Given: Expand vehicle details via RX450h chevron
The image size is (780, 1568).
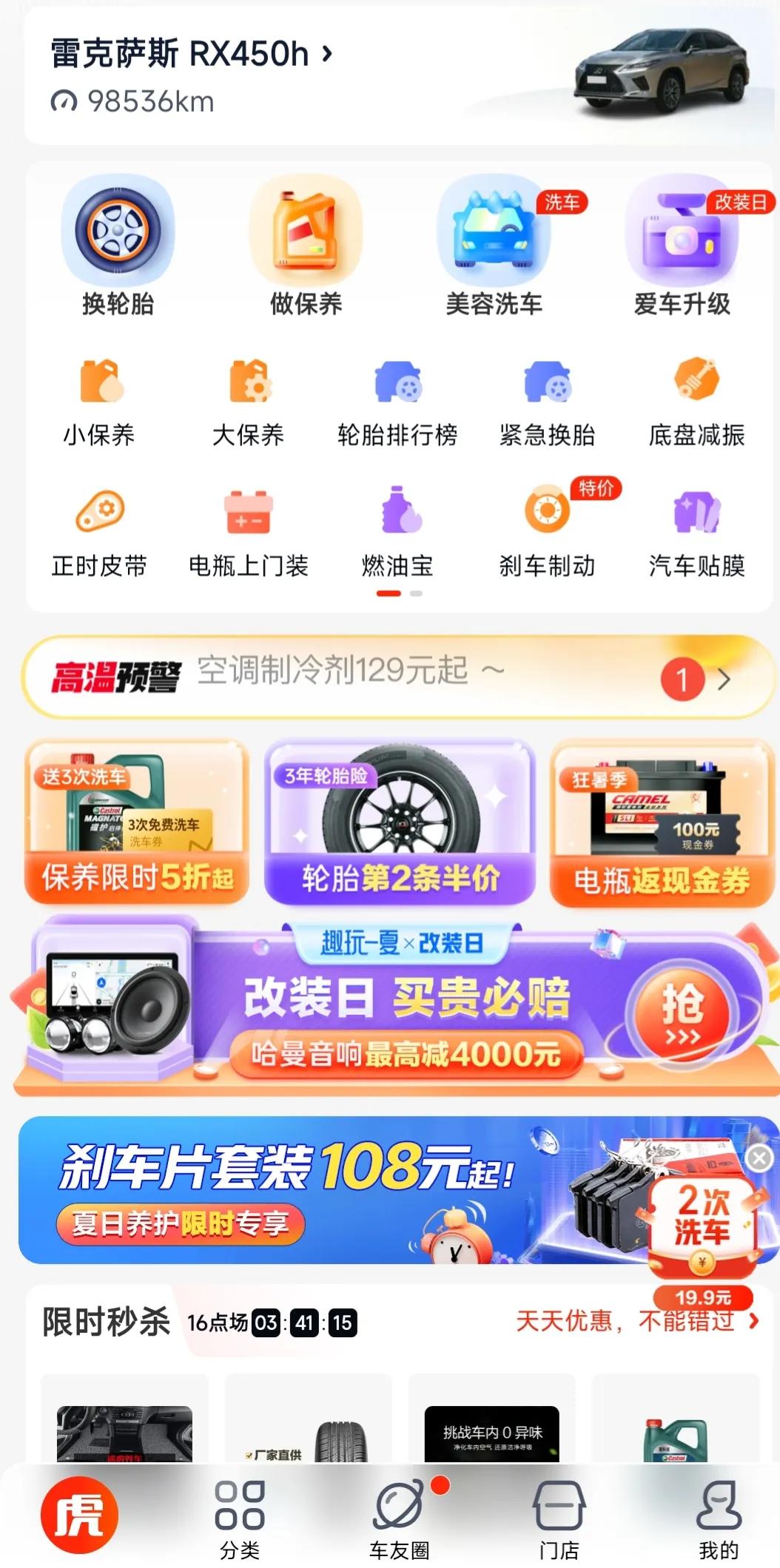Looking at the screenshot, I should 328,55.
